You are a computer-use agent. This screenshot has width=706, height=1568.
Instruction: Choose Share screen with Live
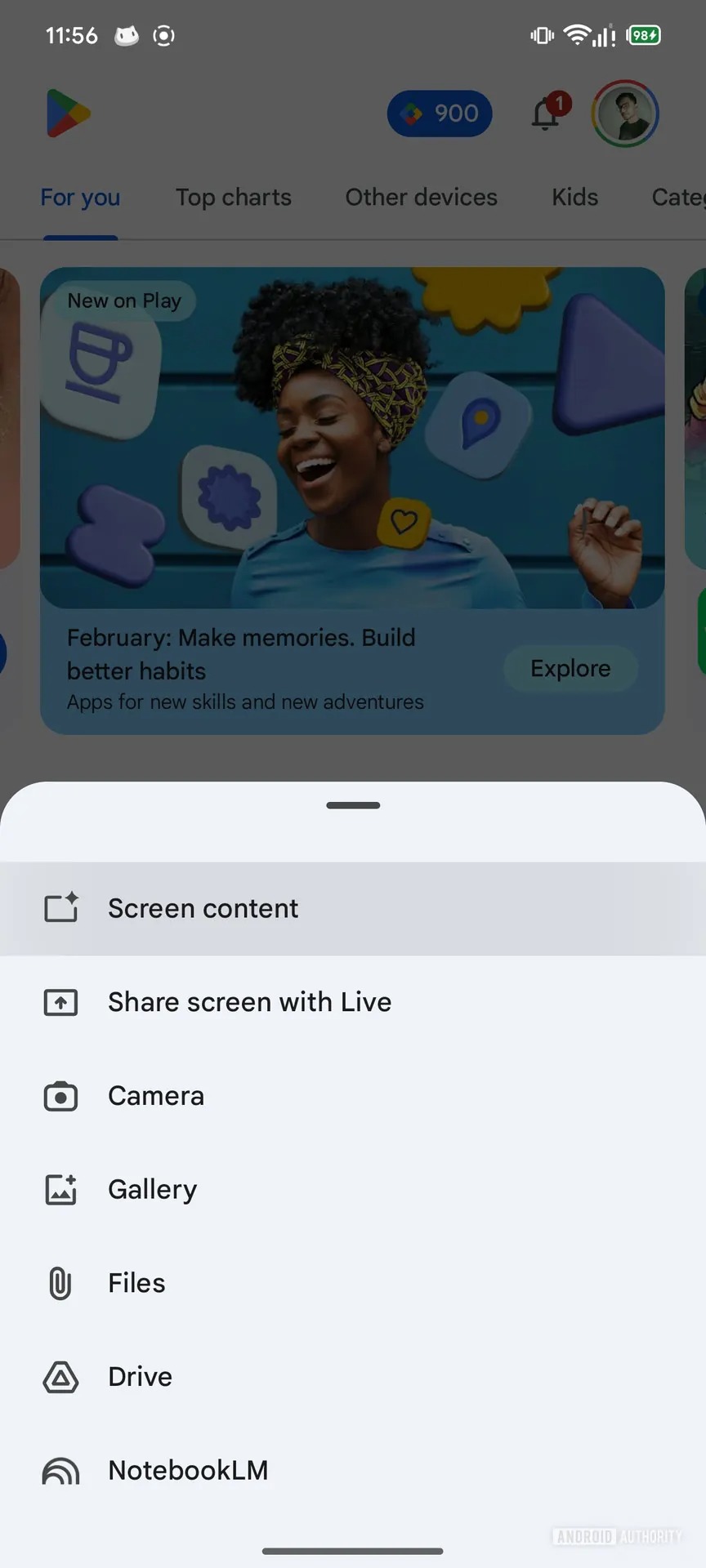(x=249, y=1002)
